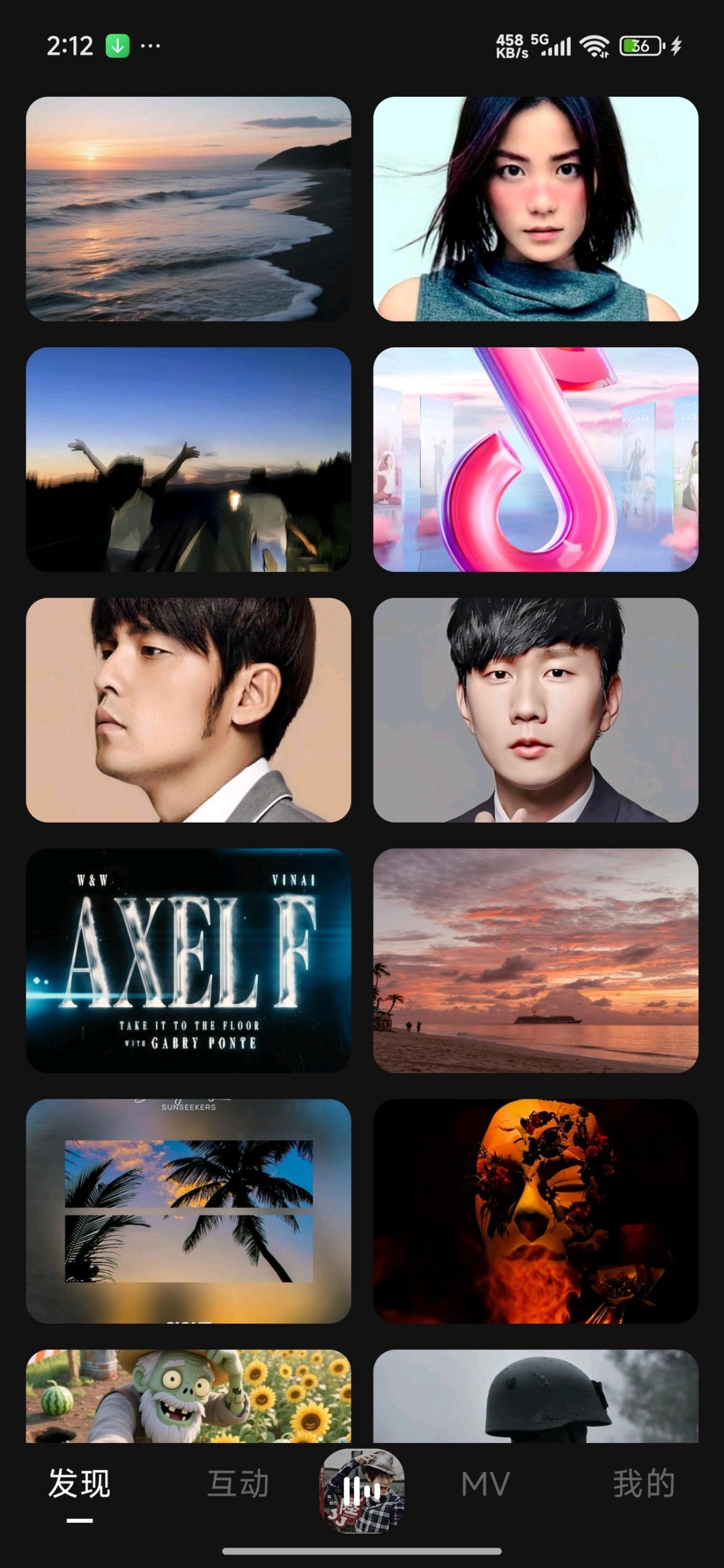Open the pink musical note tile
Image resolution: width=724 pixels, height=1568 pixels.
click(x=535, y=459)
